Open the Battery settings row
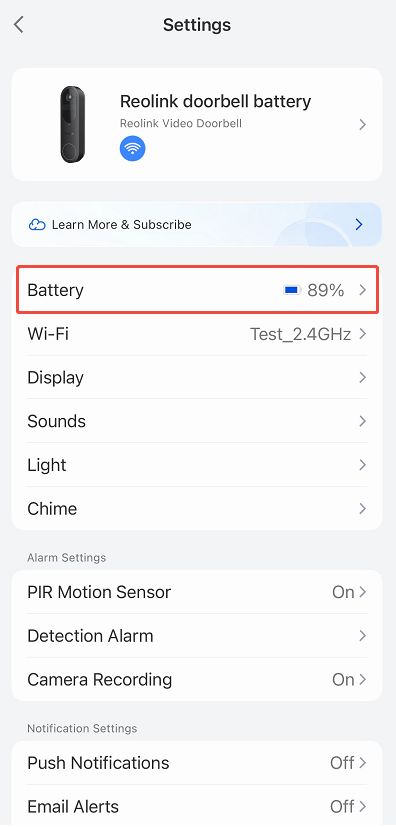The height and width of the screenshot is (827, 396). pyautogui.click(x=197, y=290)
